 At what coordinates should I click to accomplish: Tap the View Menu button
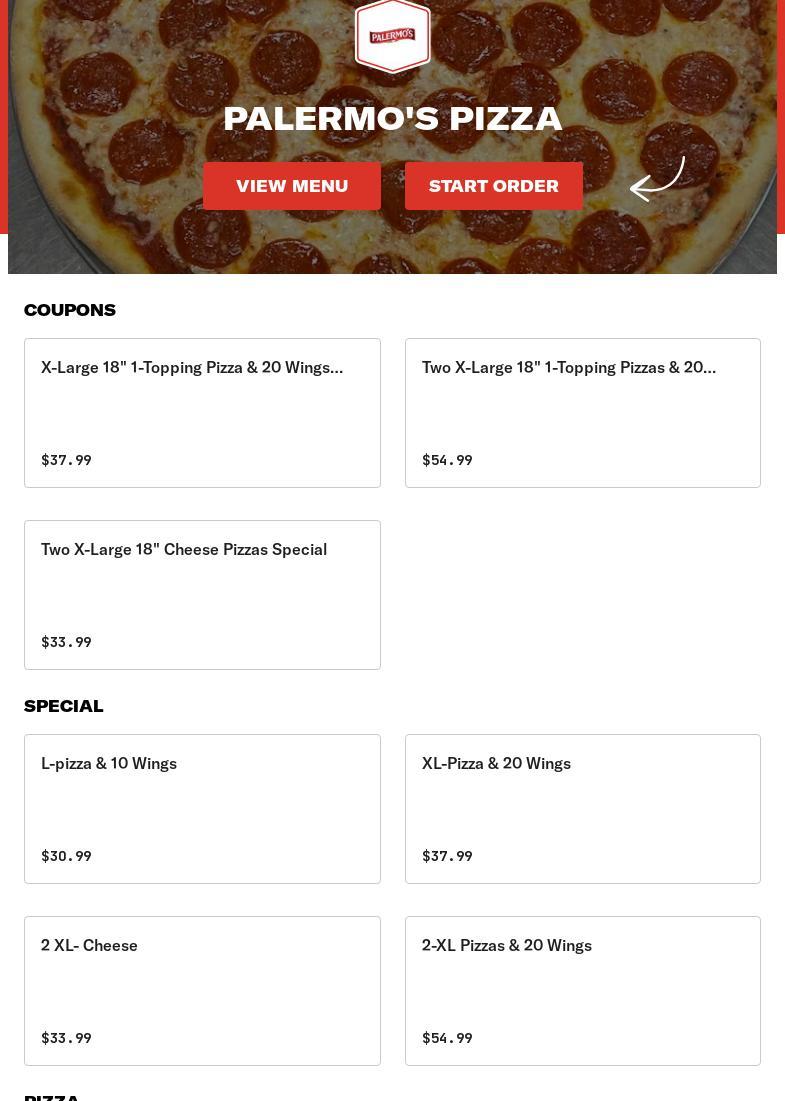point(291,186)
